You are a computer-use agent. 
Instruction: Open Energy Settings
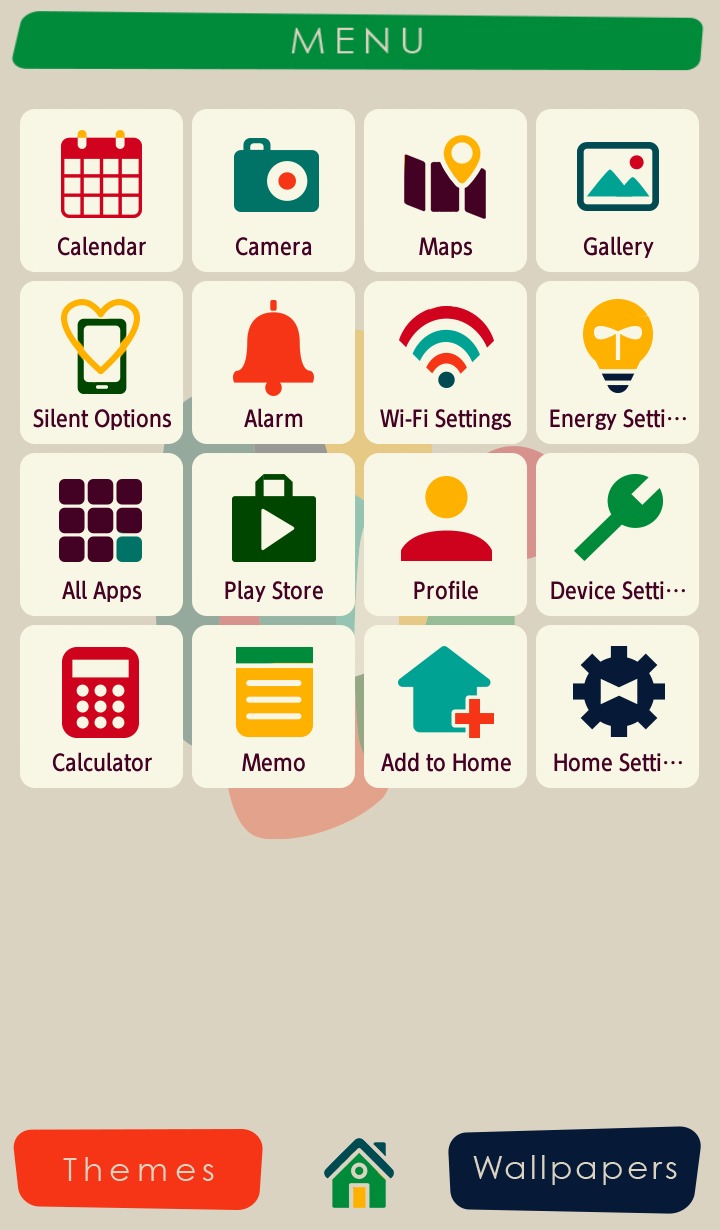[617, 362]
